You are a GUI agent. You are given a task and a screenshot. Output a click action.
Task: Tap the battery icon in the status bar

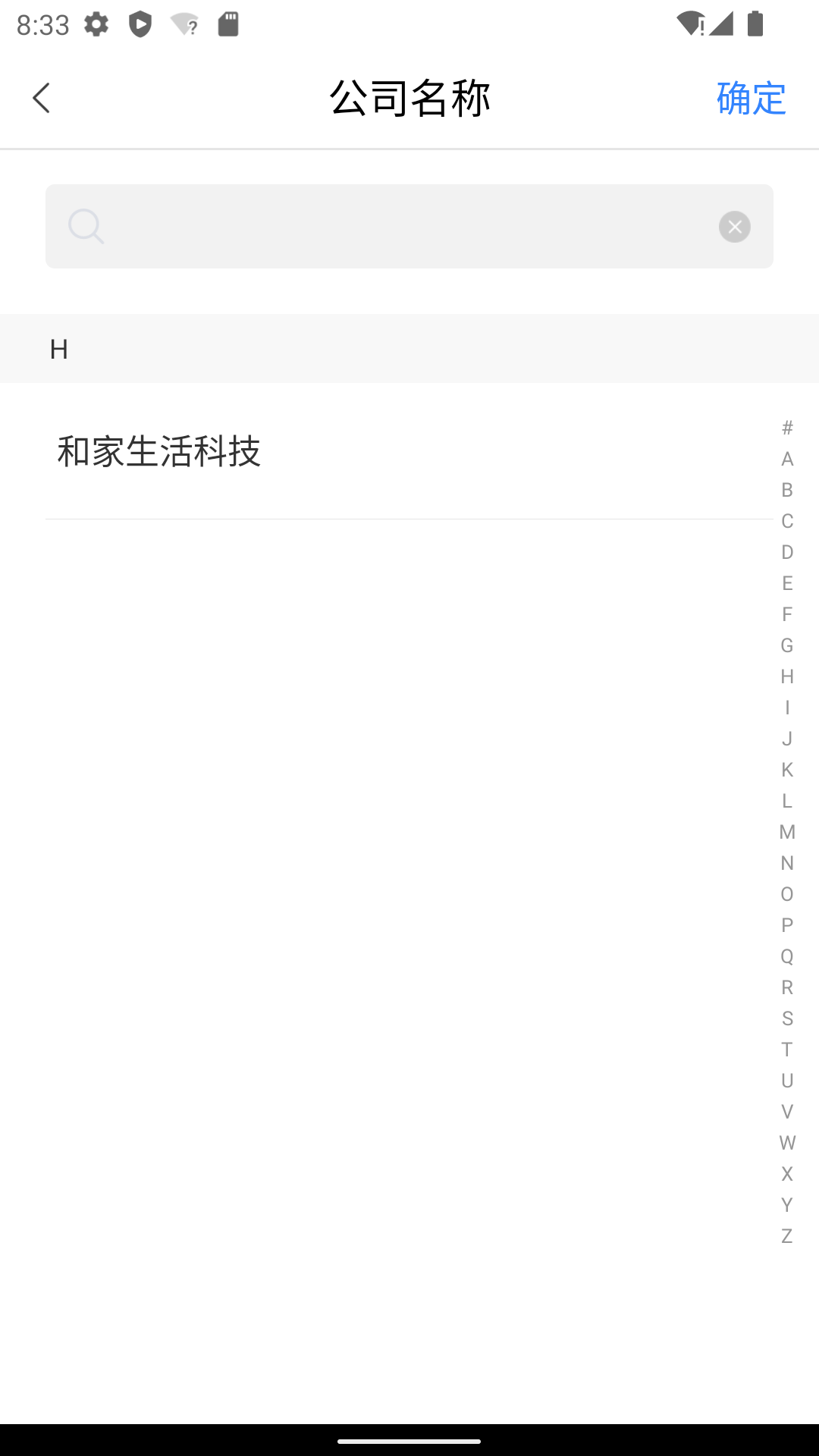click(x=755, y=24)
